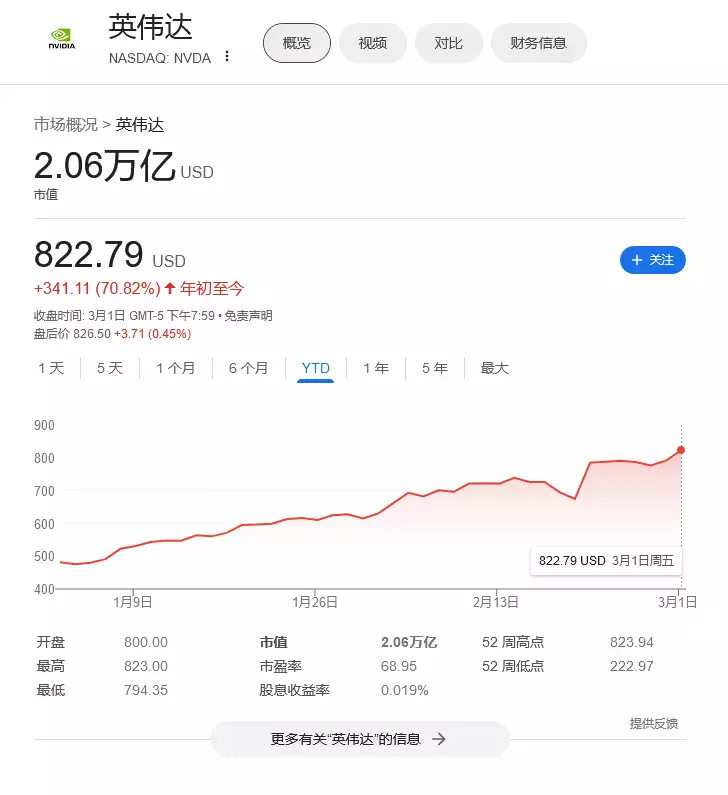Switch to the 对比 tab
This screenshot has width=728, height=795.
coord(449,43)
